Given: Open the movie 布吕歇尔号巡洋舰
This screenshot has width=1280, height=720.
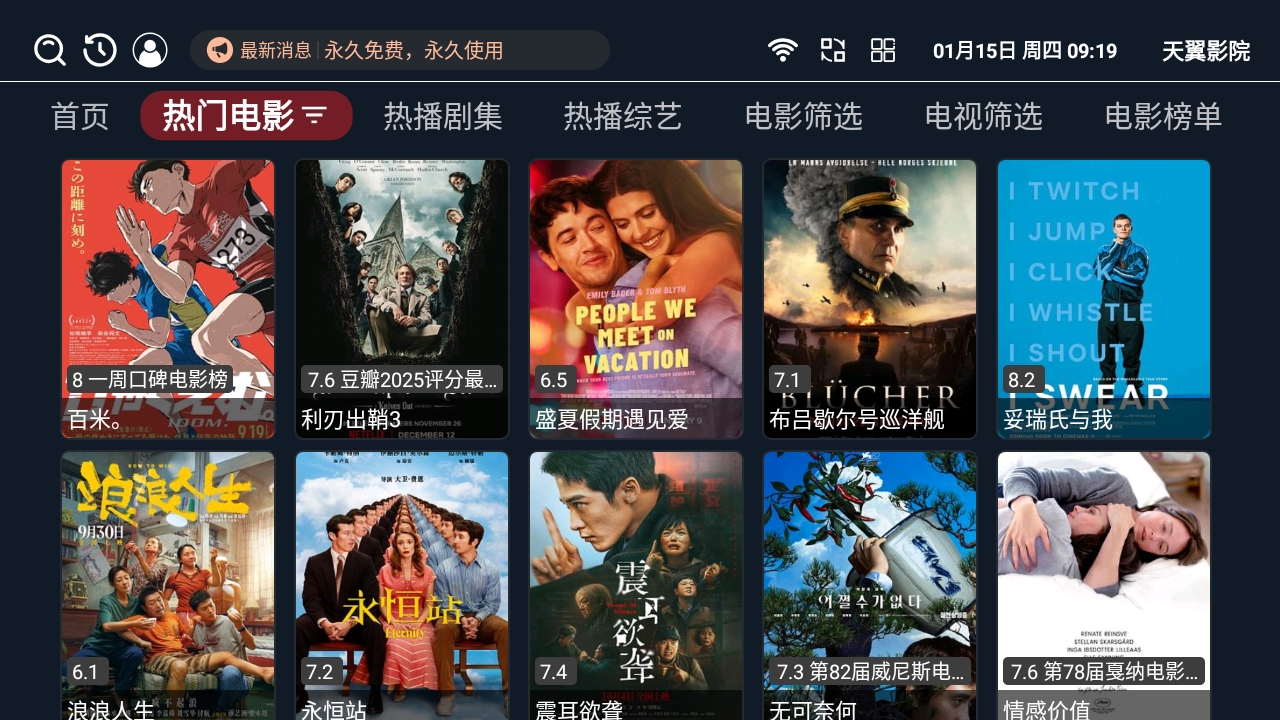Looking at the screenshot, I should (870, 298).
